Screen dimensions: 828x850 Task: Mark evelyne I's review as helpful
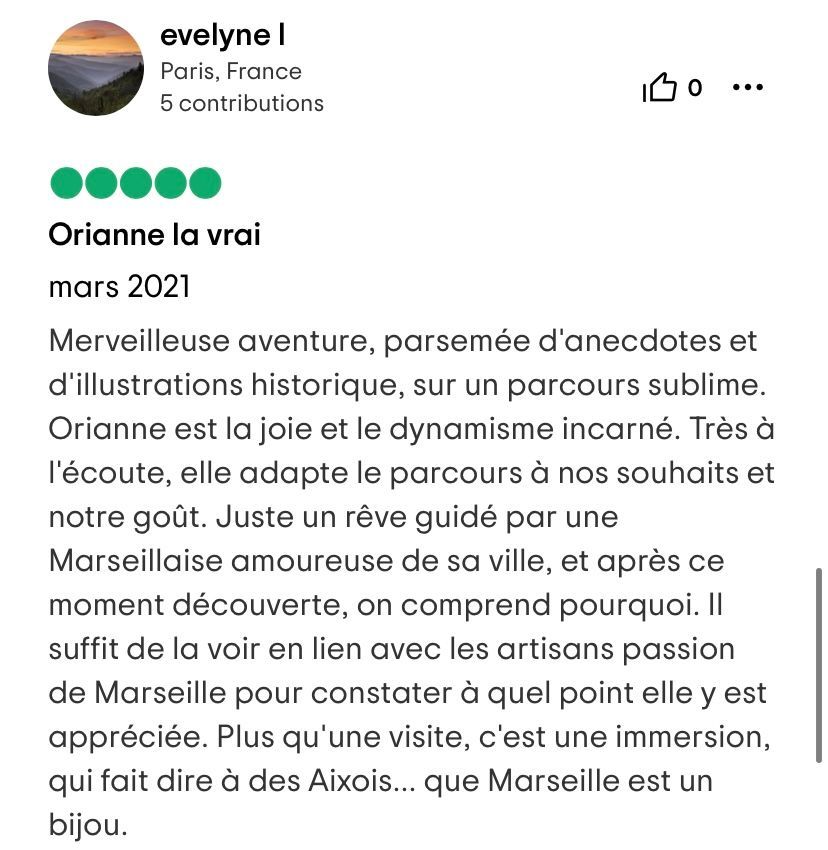tap(660, 89)
